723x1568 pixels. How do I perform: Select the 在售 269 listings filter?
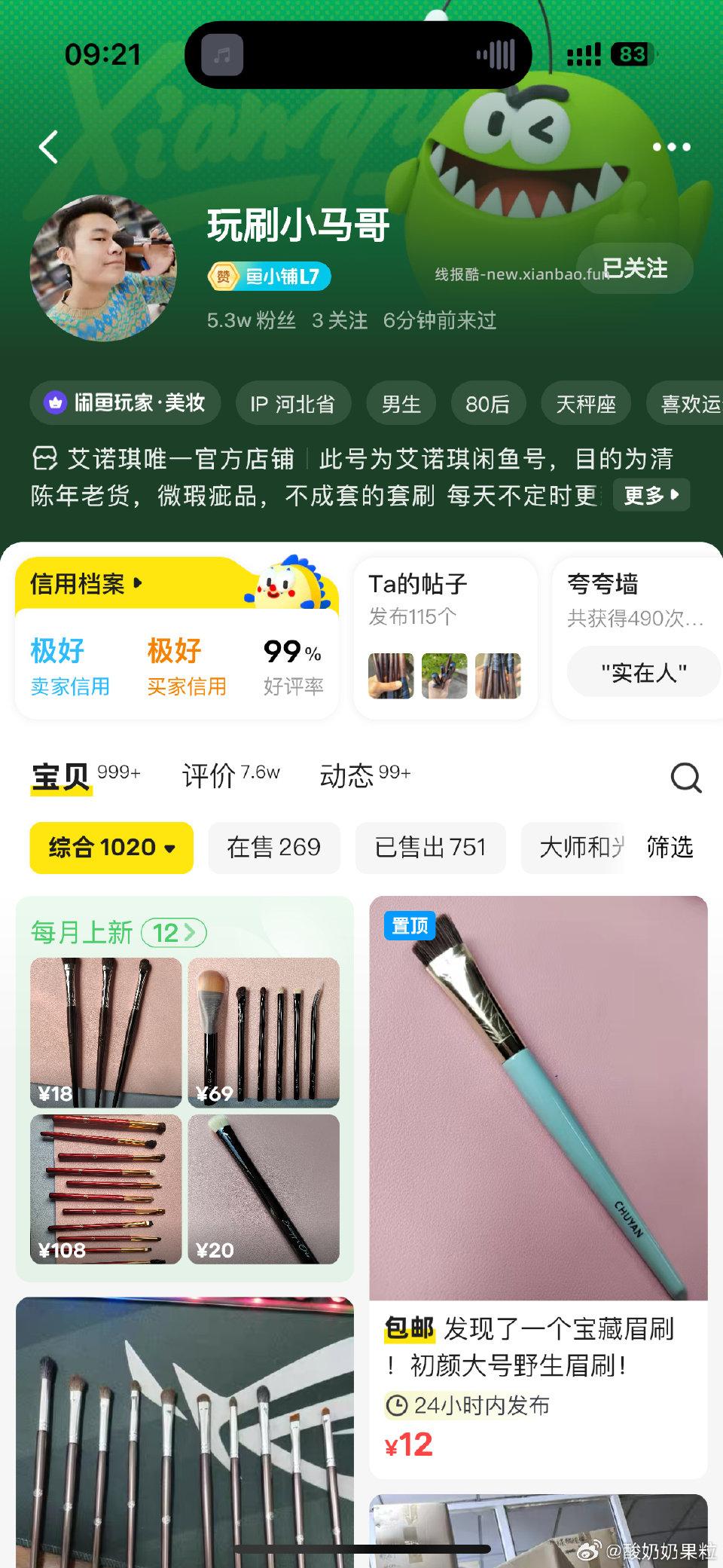click(274, 848)
